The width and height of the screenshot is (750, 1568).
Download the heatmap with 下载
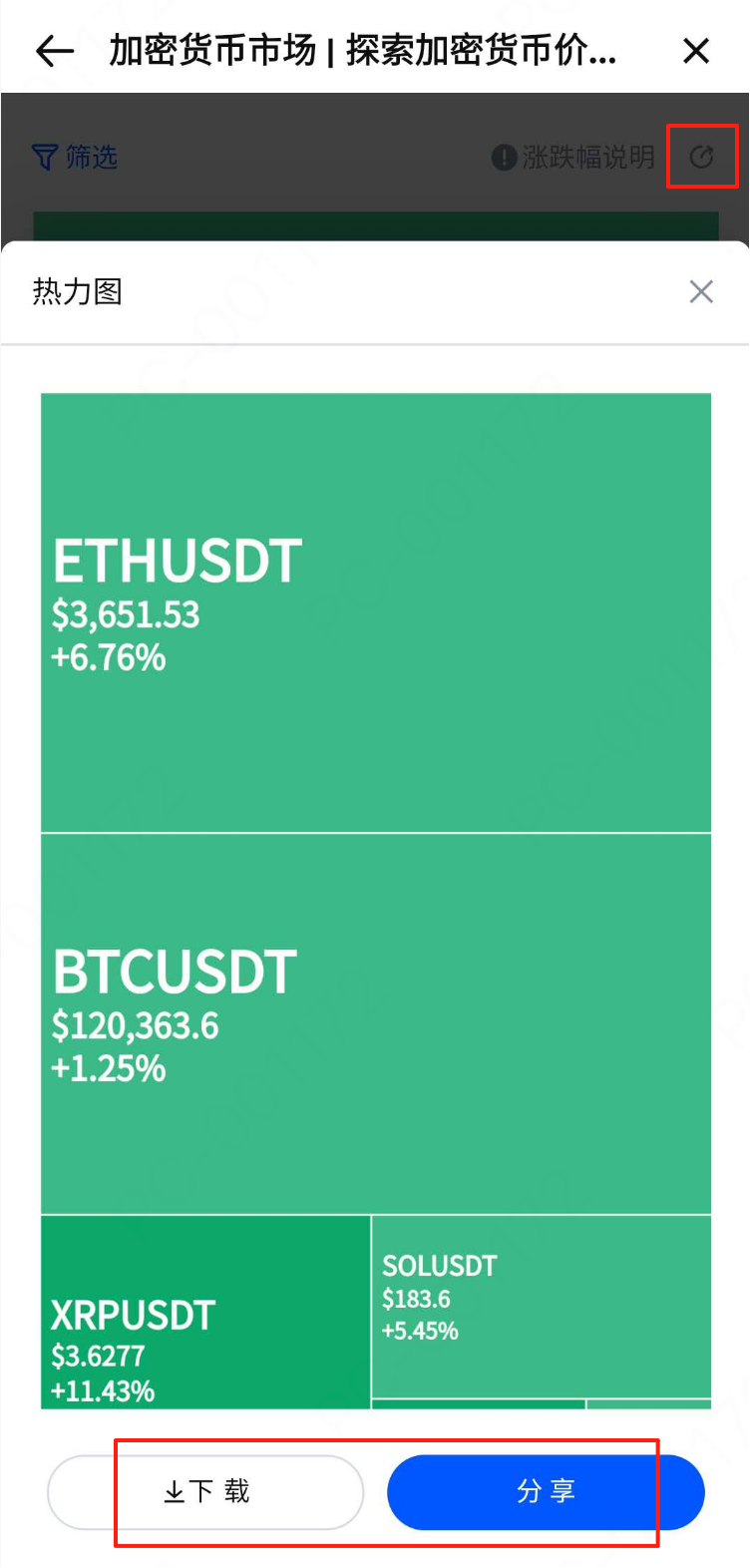205,1491
